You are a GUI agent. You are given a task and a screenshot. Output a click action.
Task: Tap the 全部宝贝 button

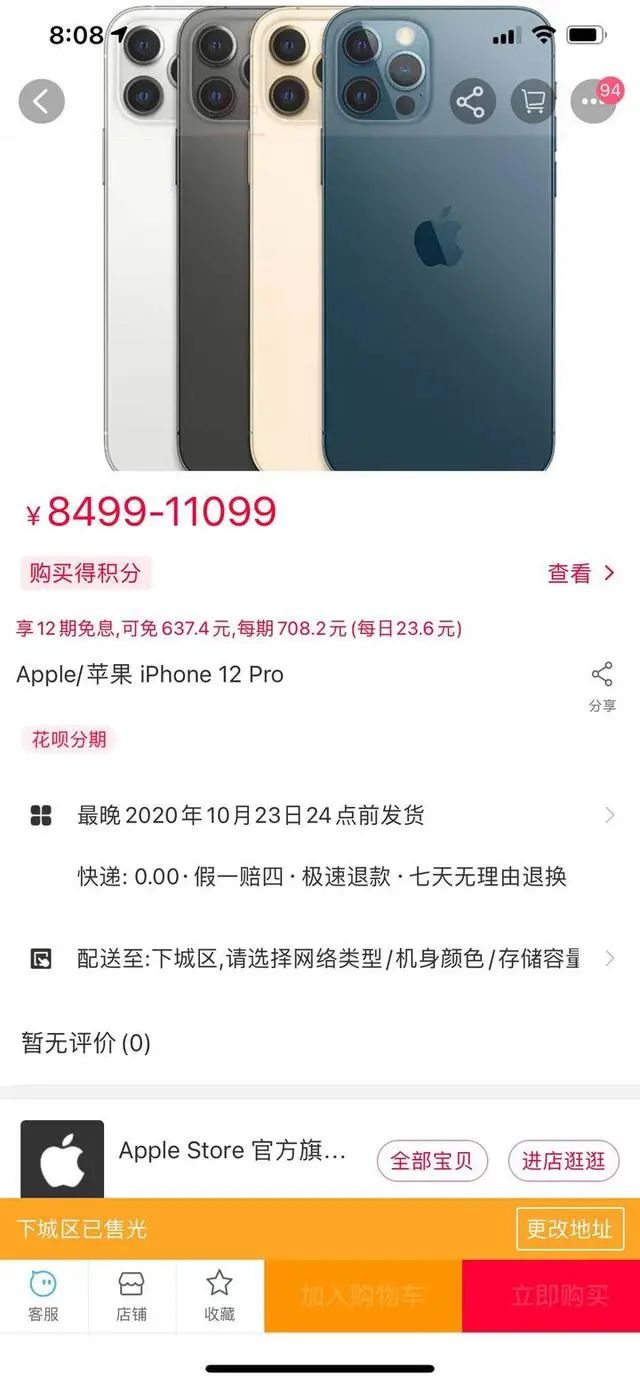click(x=432, y=1161)
